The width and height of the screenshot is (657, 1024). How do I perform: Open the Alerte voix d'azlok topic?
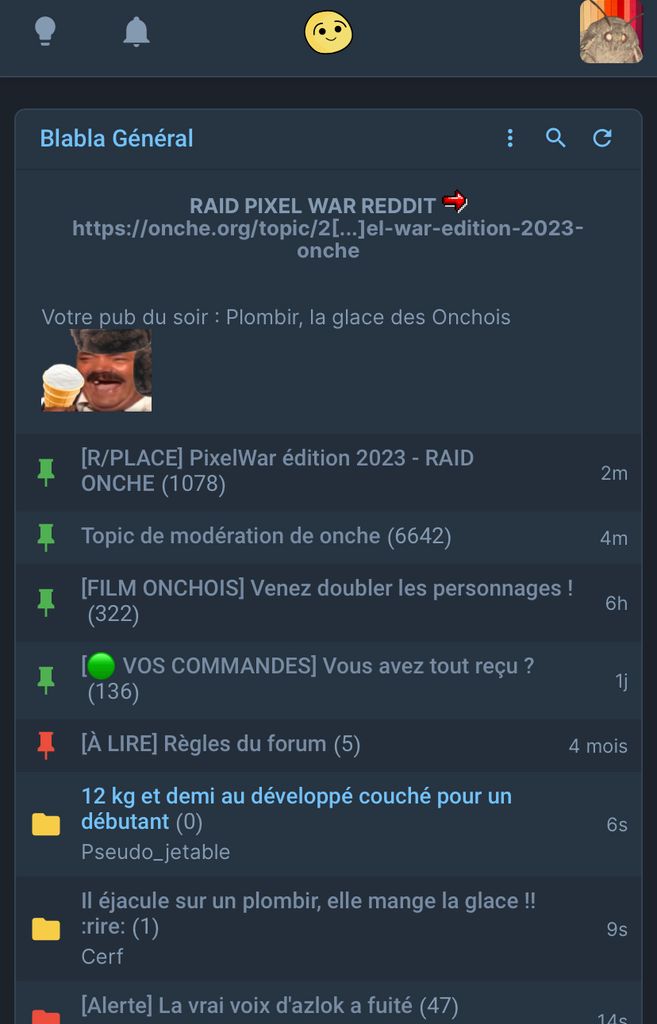(268, 1005)
